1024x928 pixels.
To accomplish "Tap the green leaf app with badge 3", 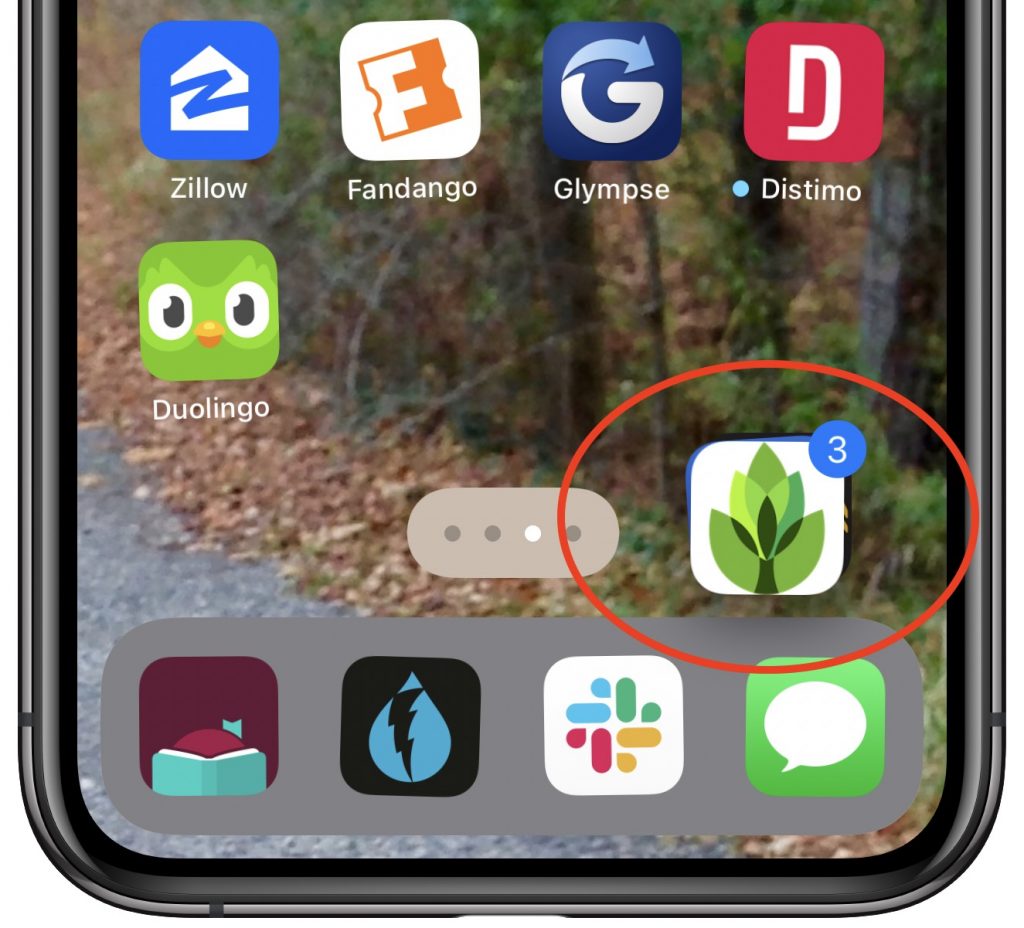I will pos(767,517).
